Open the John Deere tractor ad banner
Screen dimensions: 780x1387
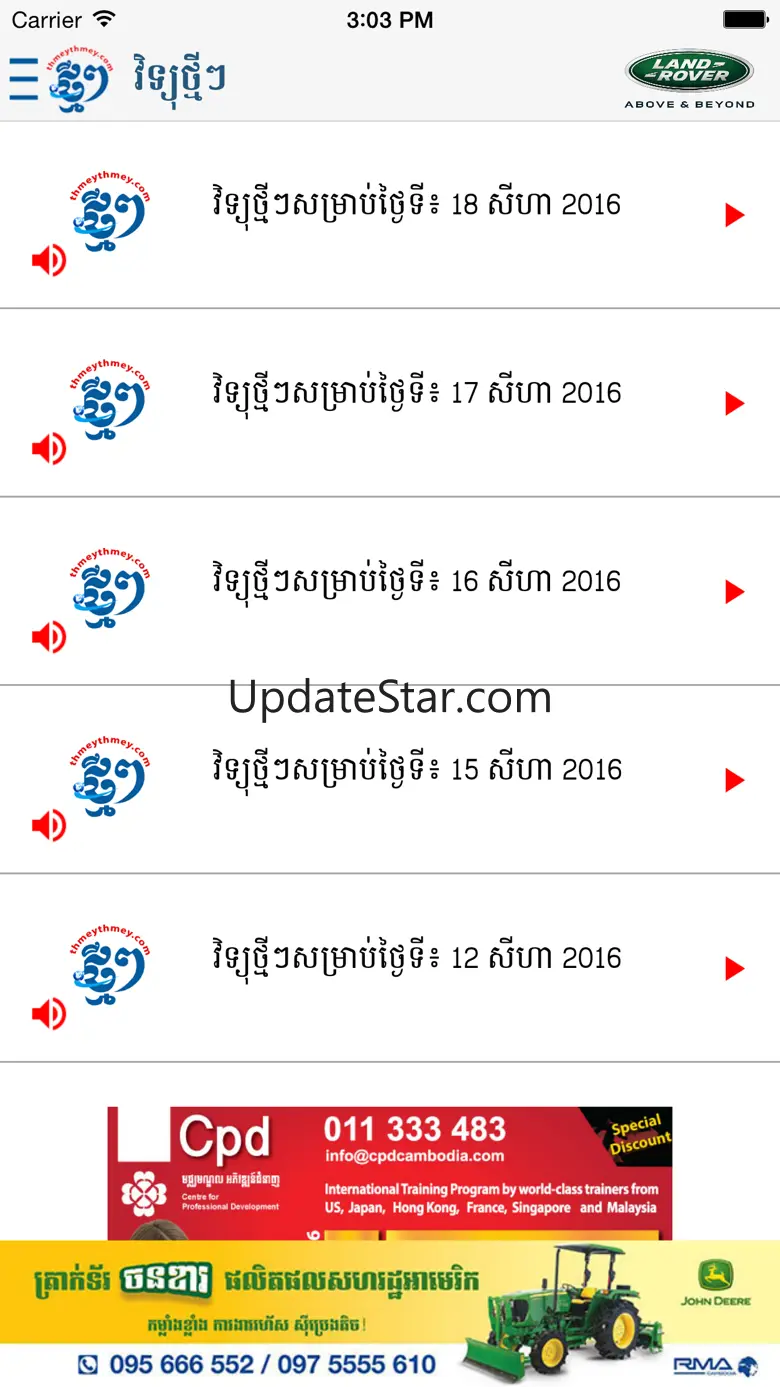[390, 1312]
